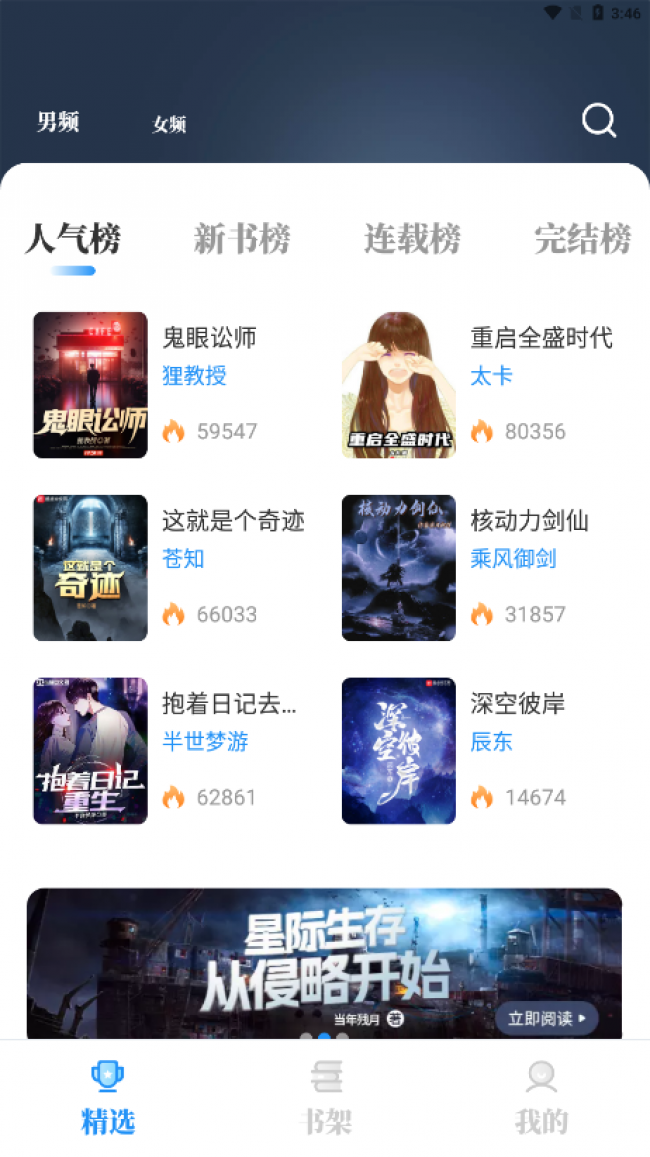Show the 完结榜 ranking tab
Image resolution: width=650 pixels, height=1157 pixels.
(x=583, y=238)
